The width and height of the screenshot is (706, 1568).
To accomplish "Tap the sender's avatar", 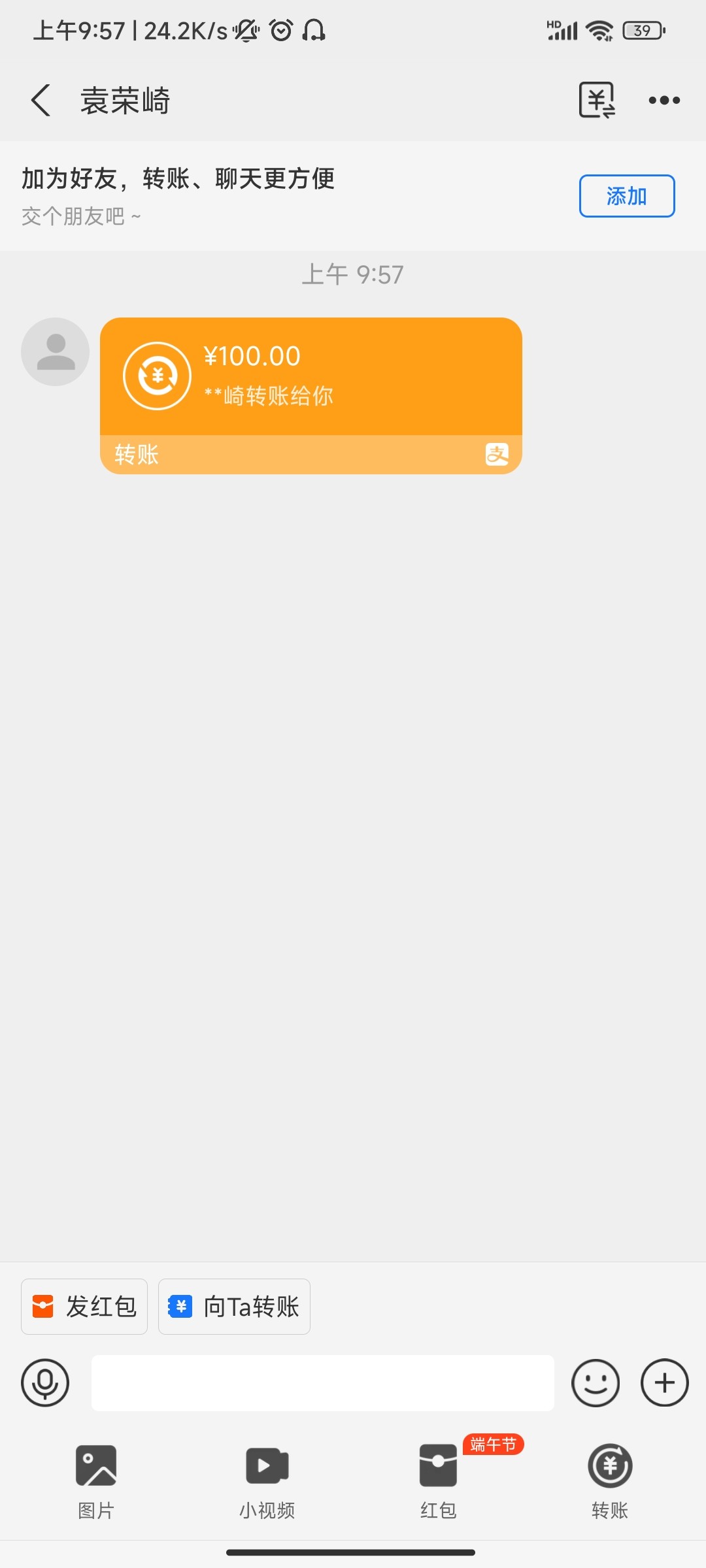I will tap(56, 351).
